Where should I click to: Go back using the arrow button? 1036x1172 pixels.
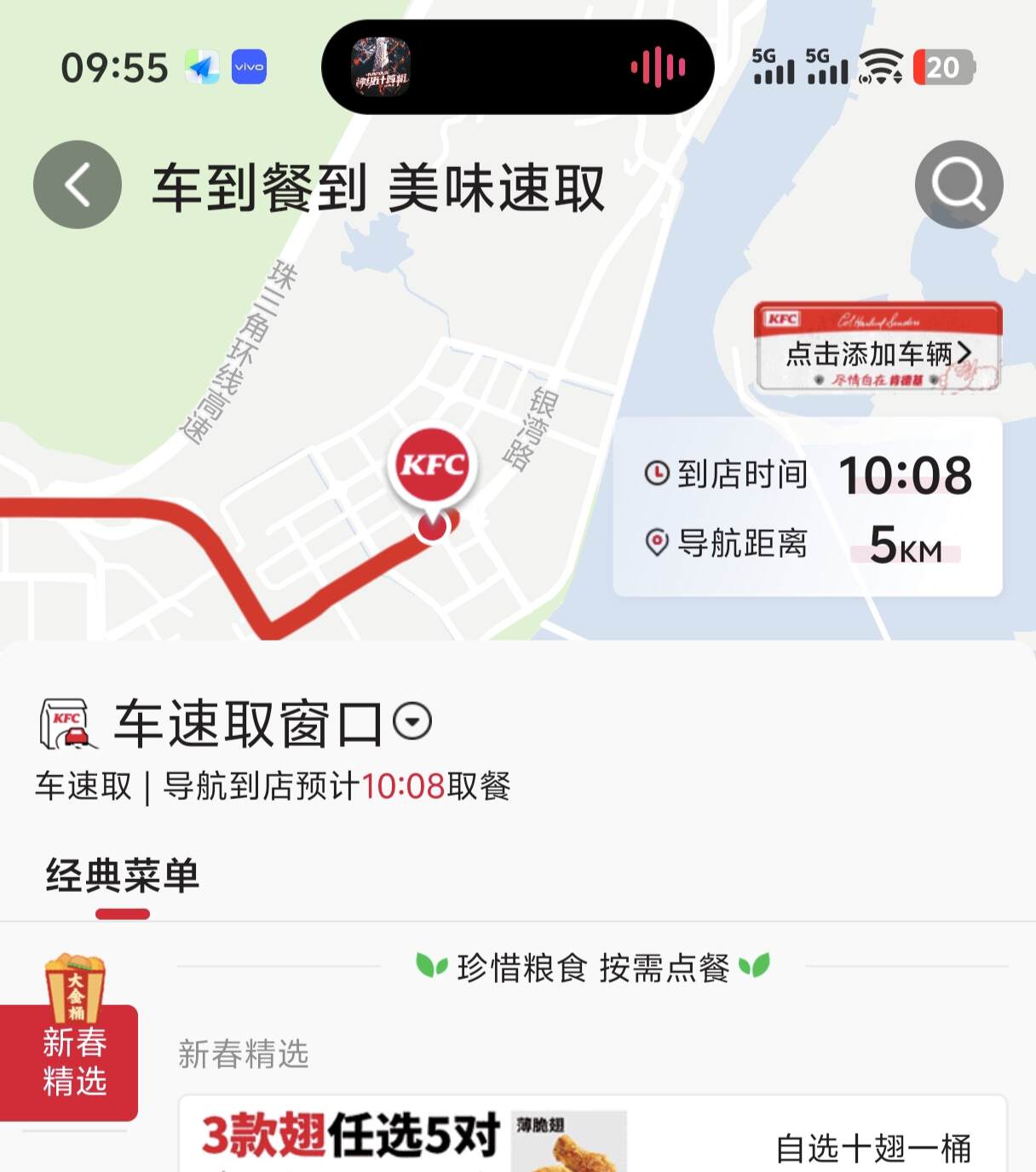pyautogui.click(x=78, y=185)
